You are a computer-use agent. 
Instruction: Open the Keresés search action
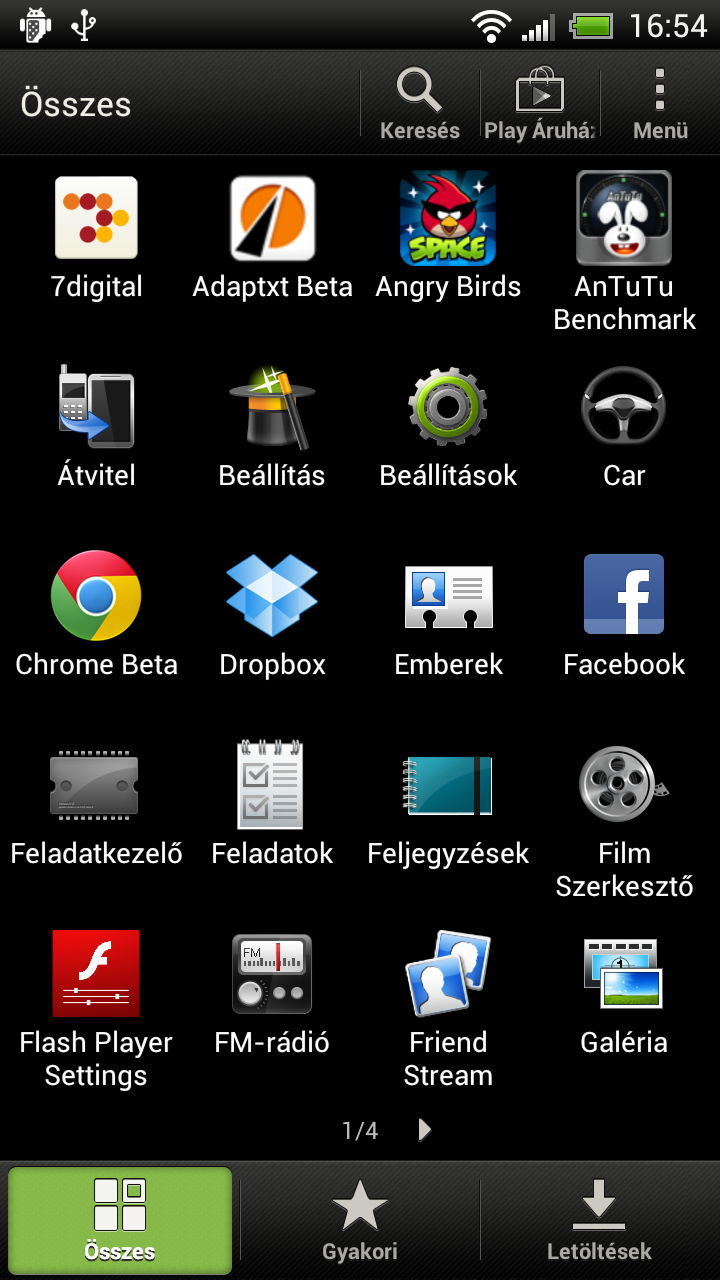pyautogui.click(x=420, y=103)
